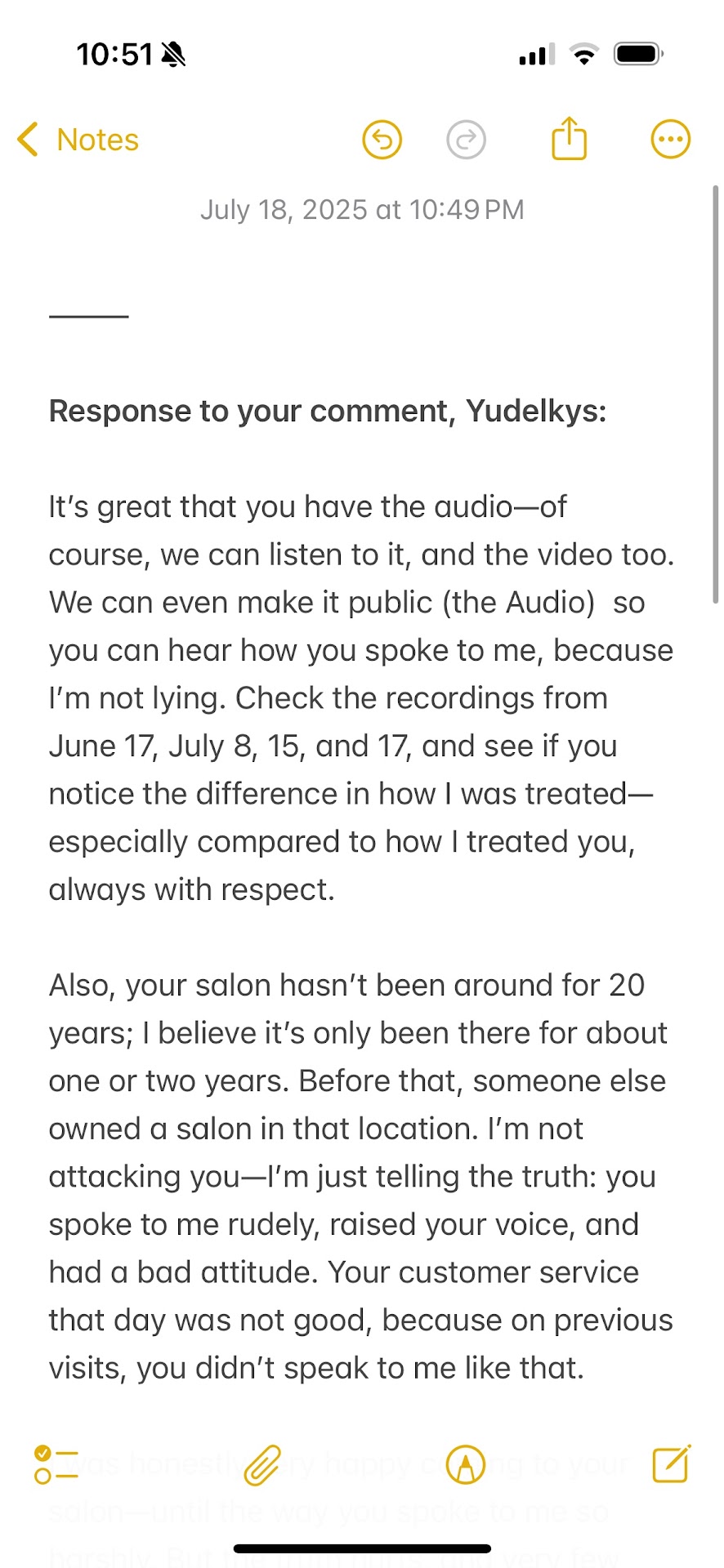Open the more options menu
Viewport: 724px width, 1568px height.
point(670,140)
